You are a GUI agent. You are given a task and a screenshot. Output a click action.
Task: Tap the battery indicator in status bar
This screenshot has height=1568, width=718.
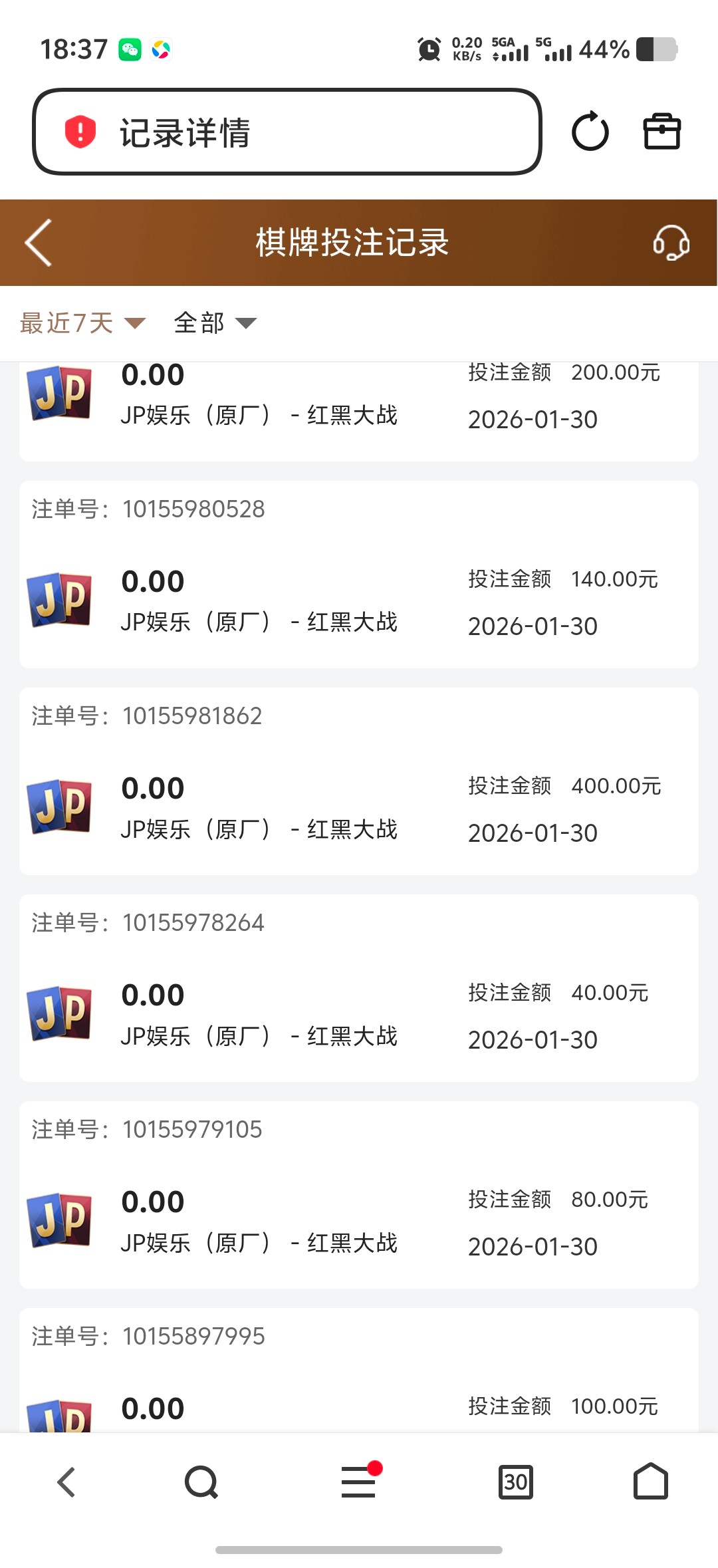point(657,49)
